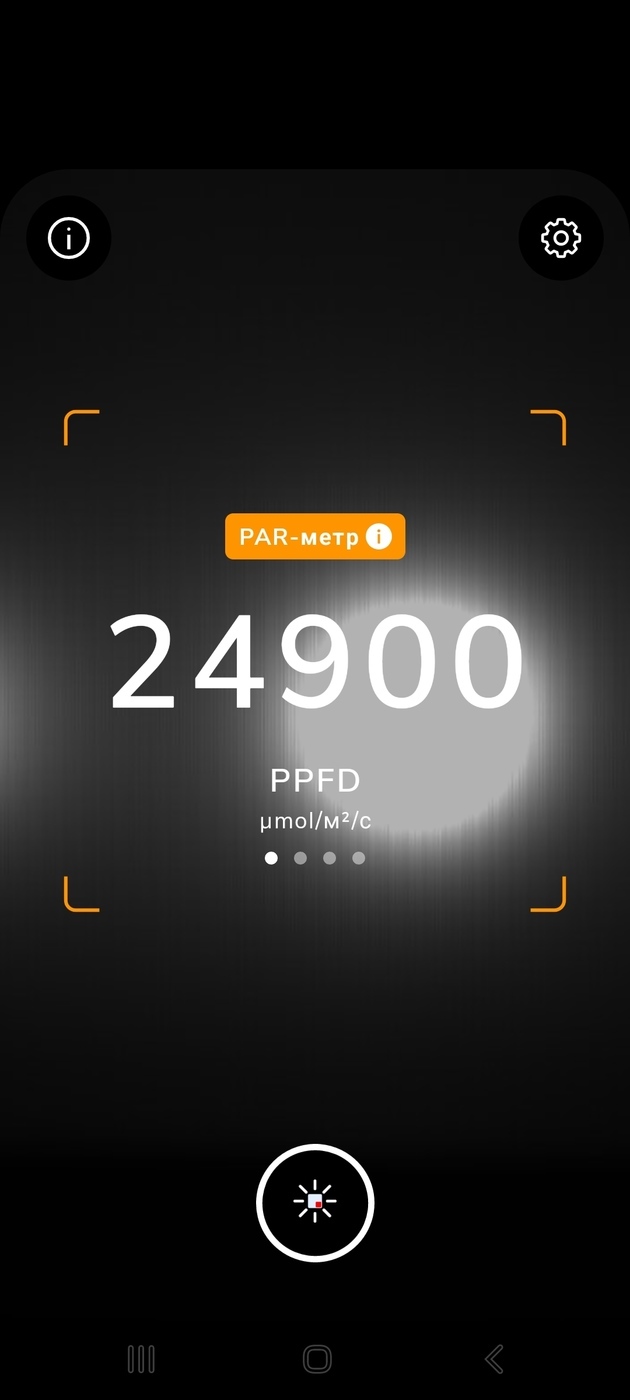Select the fourth page indicator dot
Viewport: 630px width, 1400px height.
359,858
